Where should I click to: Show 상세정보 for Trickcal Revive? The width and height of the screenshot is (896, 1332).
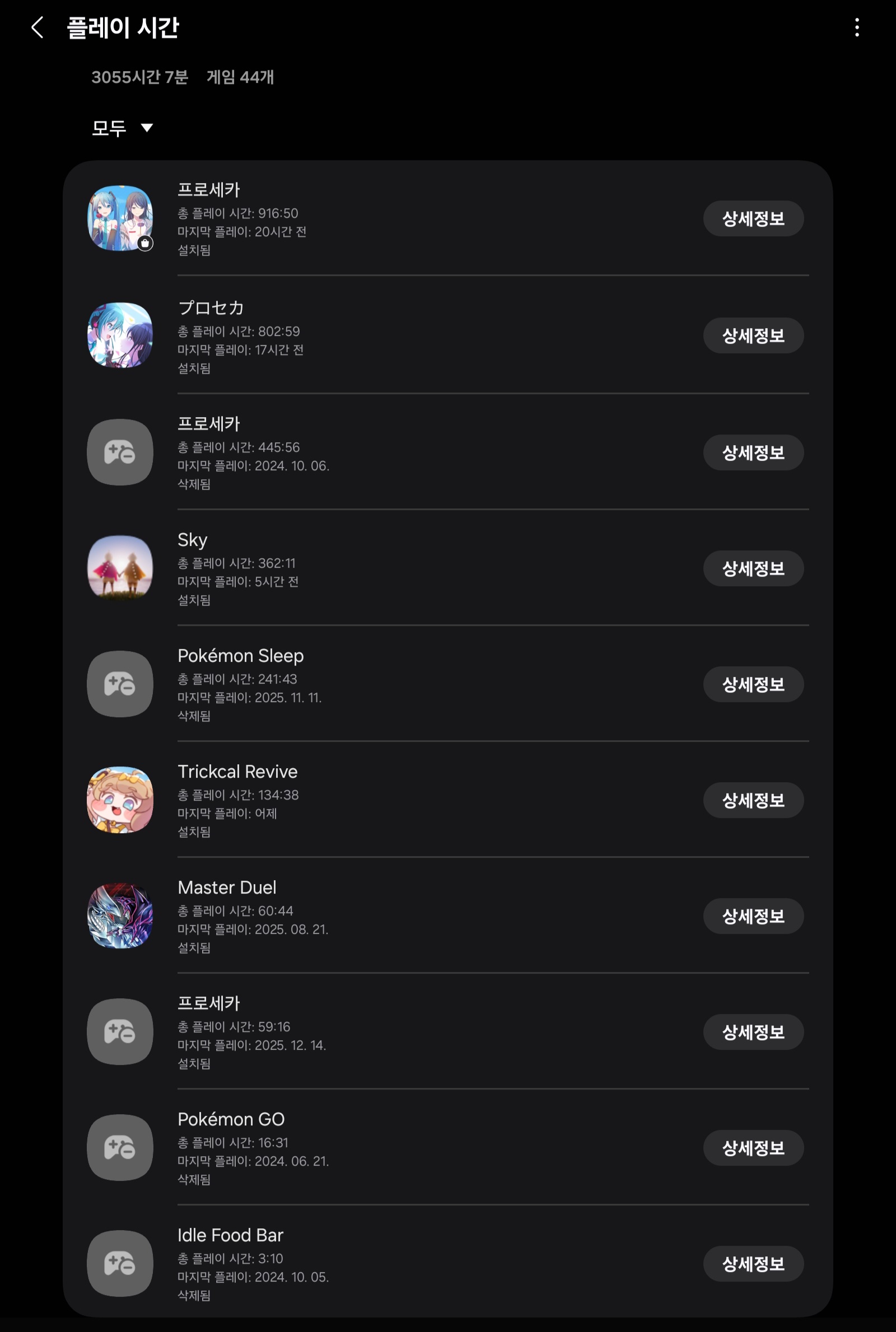(x=753, y=800)
